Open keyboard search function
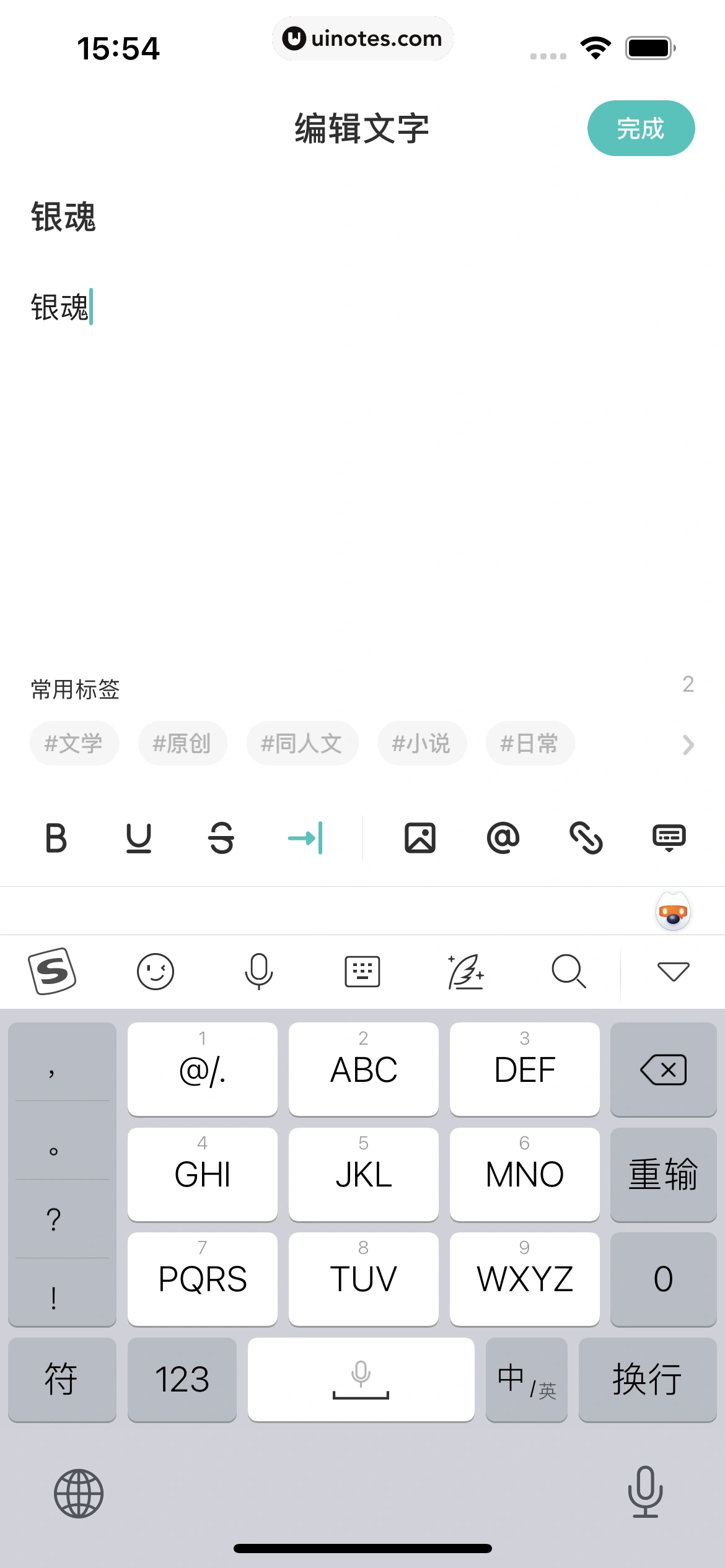The height and width of the screenshot is (1568, 725). pyautogui.click(x=568, y=971)
